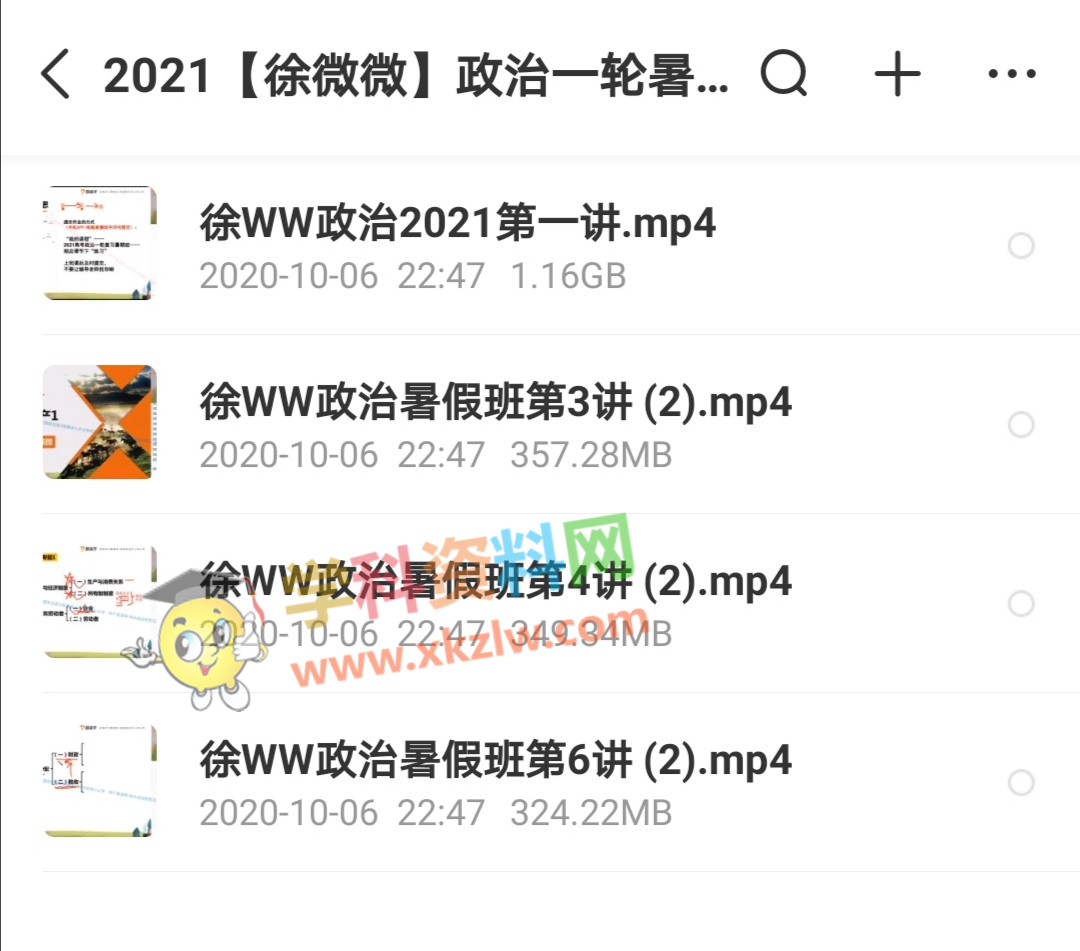Tap the plus icon to add files

pos(897,74)
